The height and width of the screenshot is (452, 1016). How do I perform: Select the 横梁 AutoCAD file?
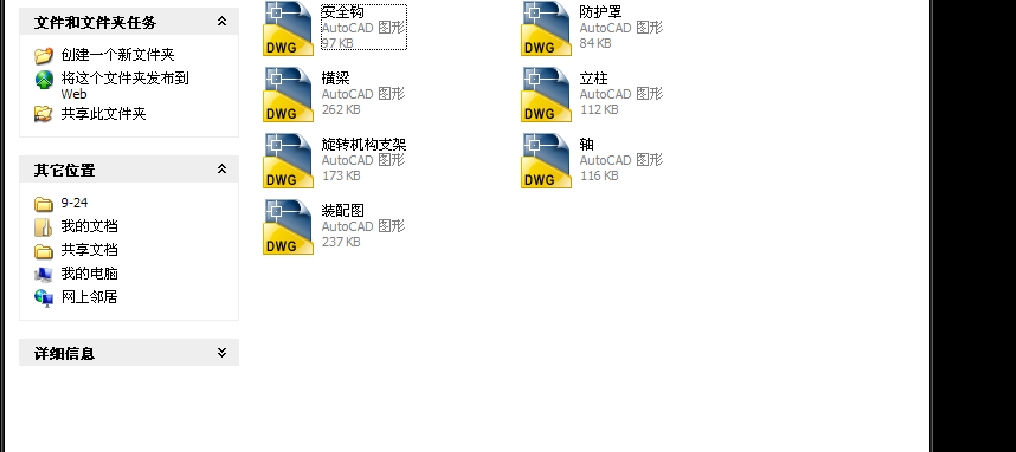289,94
